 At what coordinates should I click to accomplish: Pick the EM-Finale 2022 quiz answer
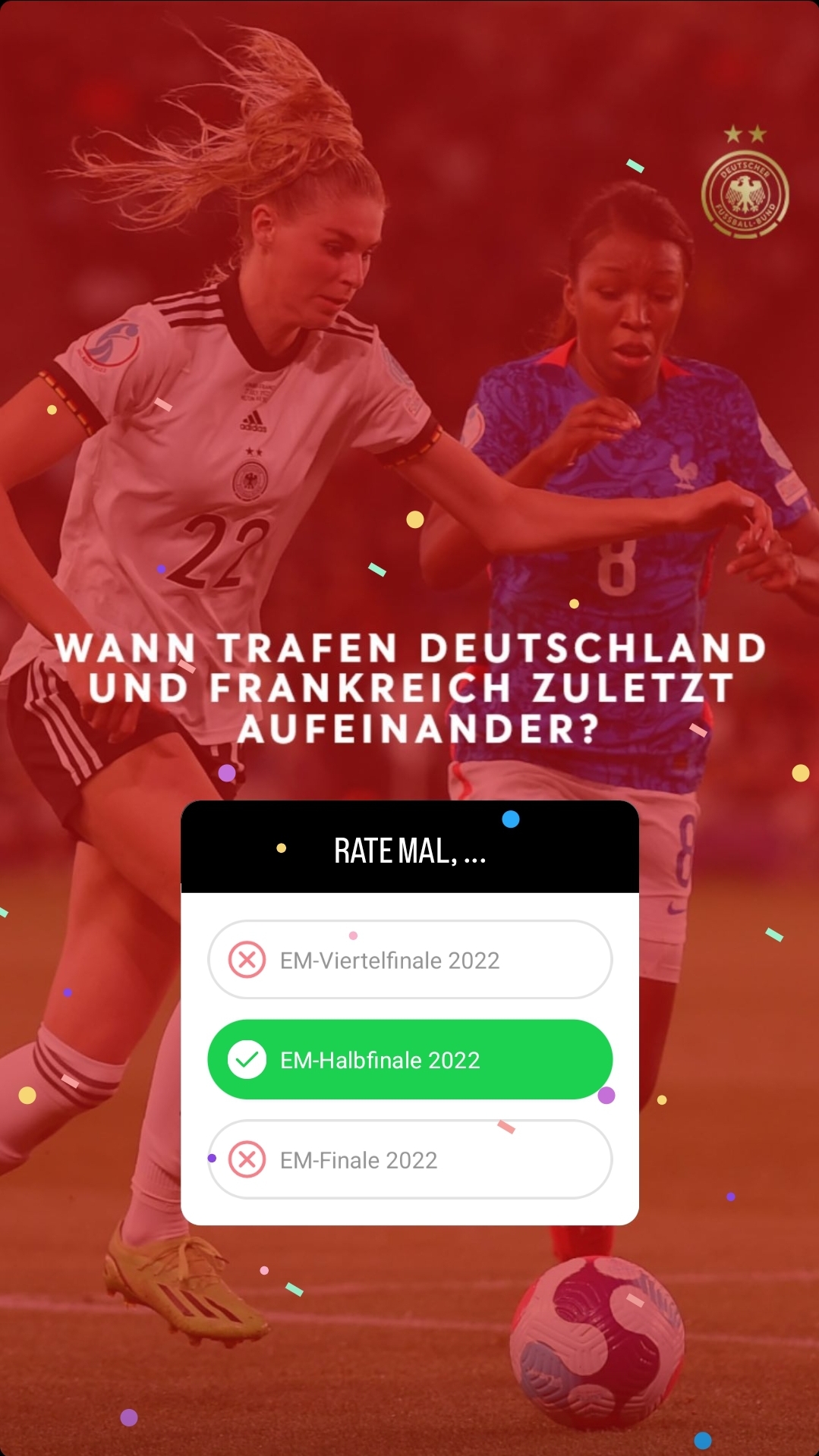coord(410,1159)
